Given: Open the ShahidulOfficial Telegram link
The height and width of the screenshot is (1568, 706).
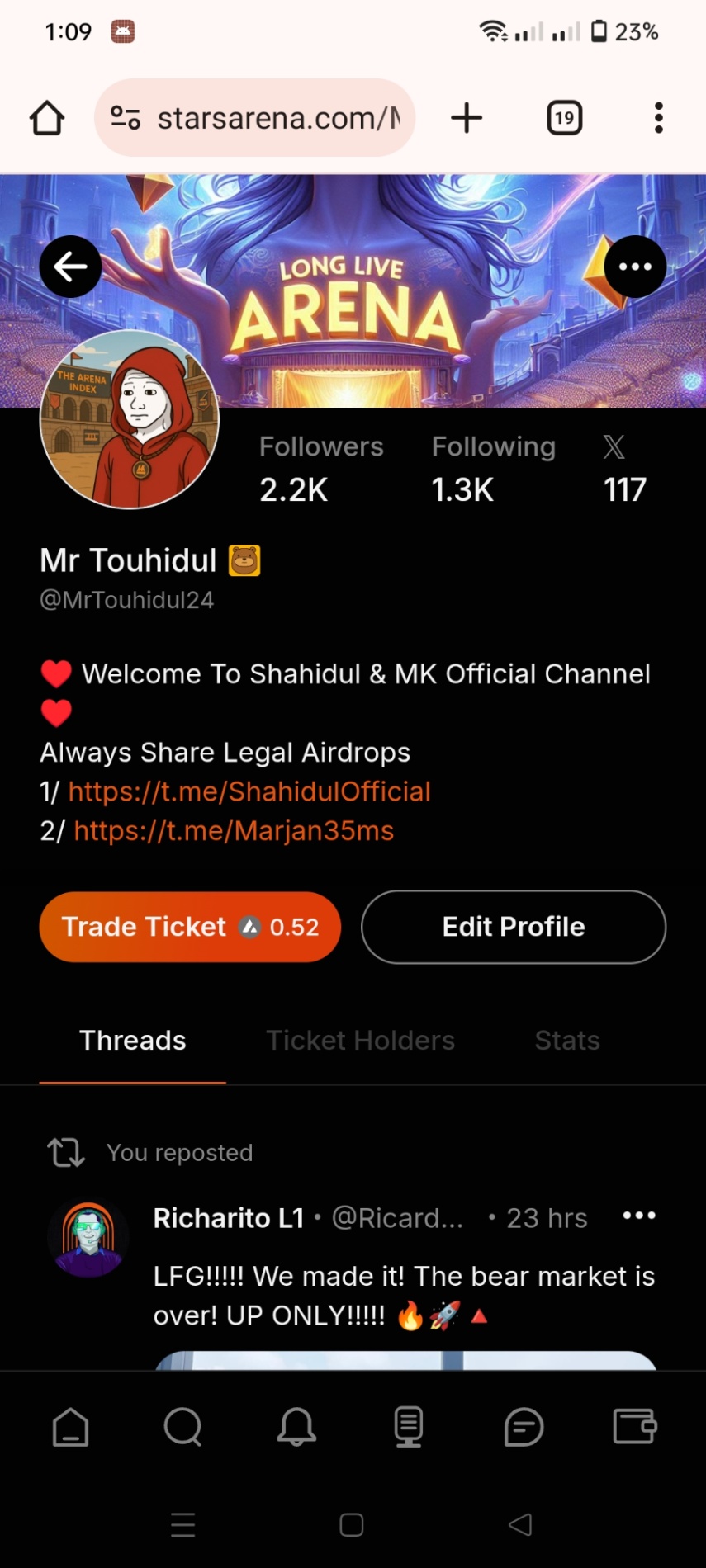Looking at the screenshot, I should pos(249,791).
